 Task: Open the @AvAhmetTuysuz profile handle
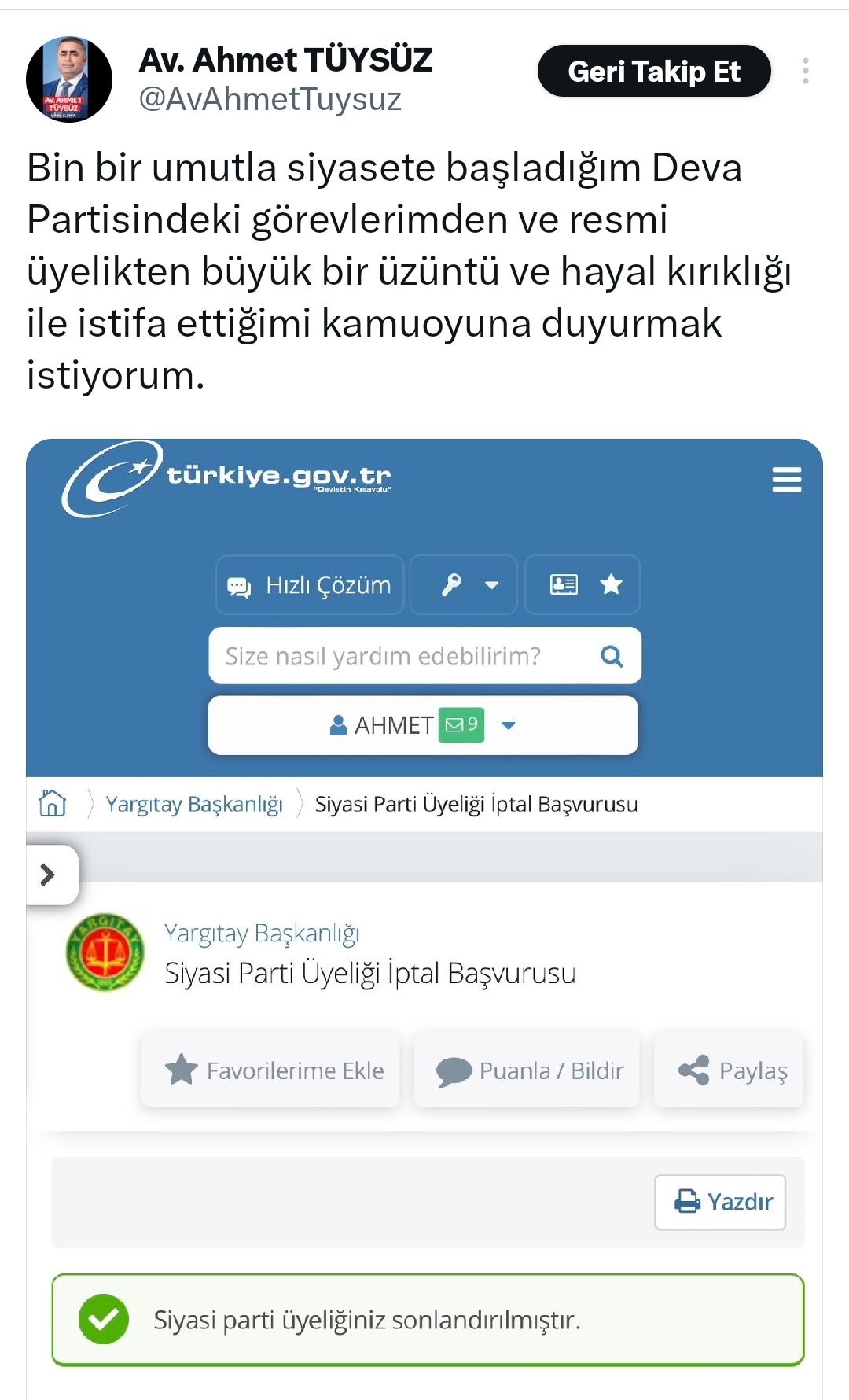click(270, 100)
